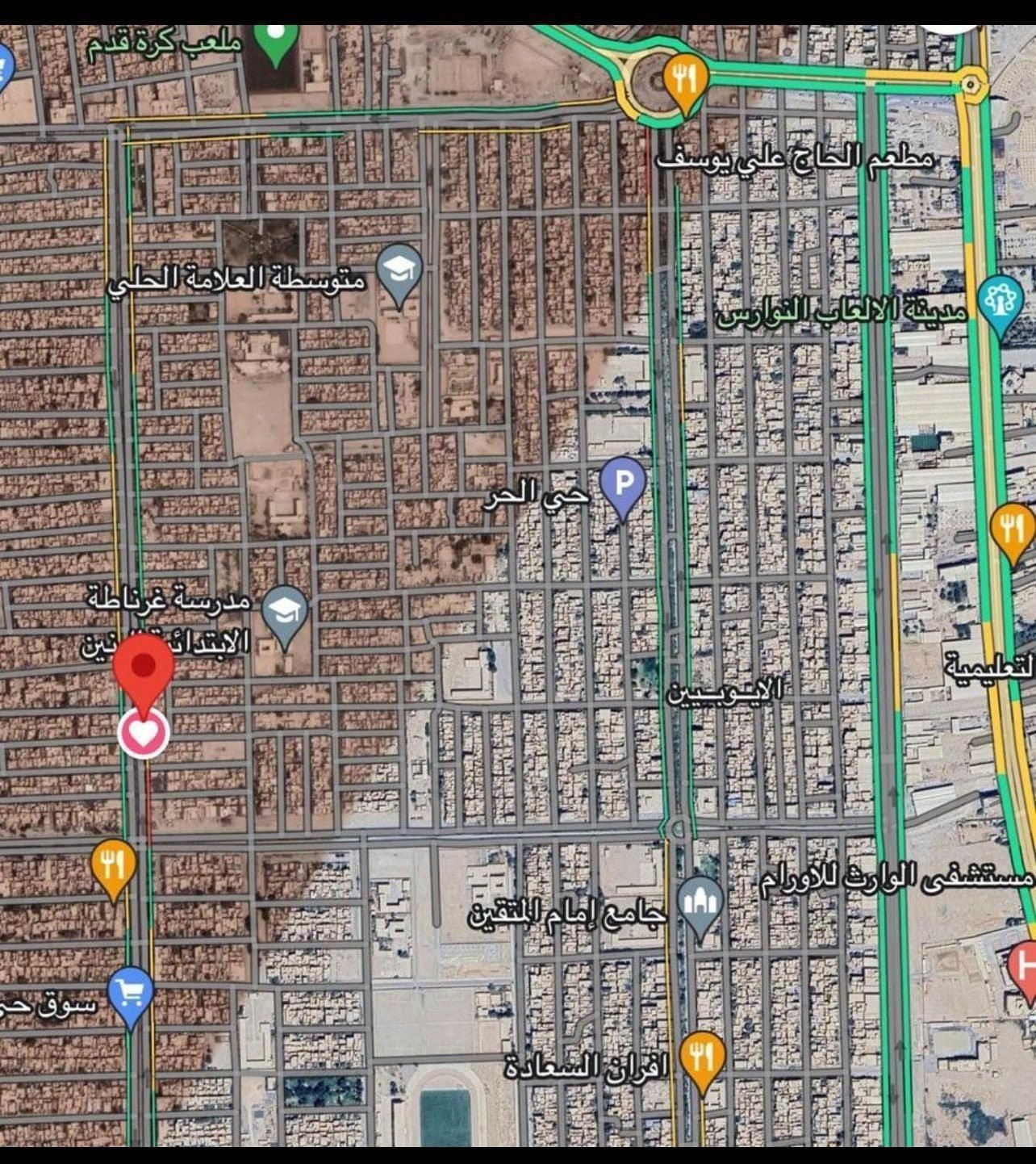Open the جامع إمام المتقين mosque pin

(x=700, y=904)
